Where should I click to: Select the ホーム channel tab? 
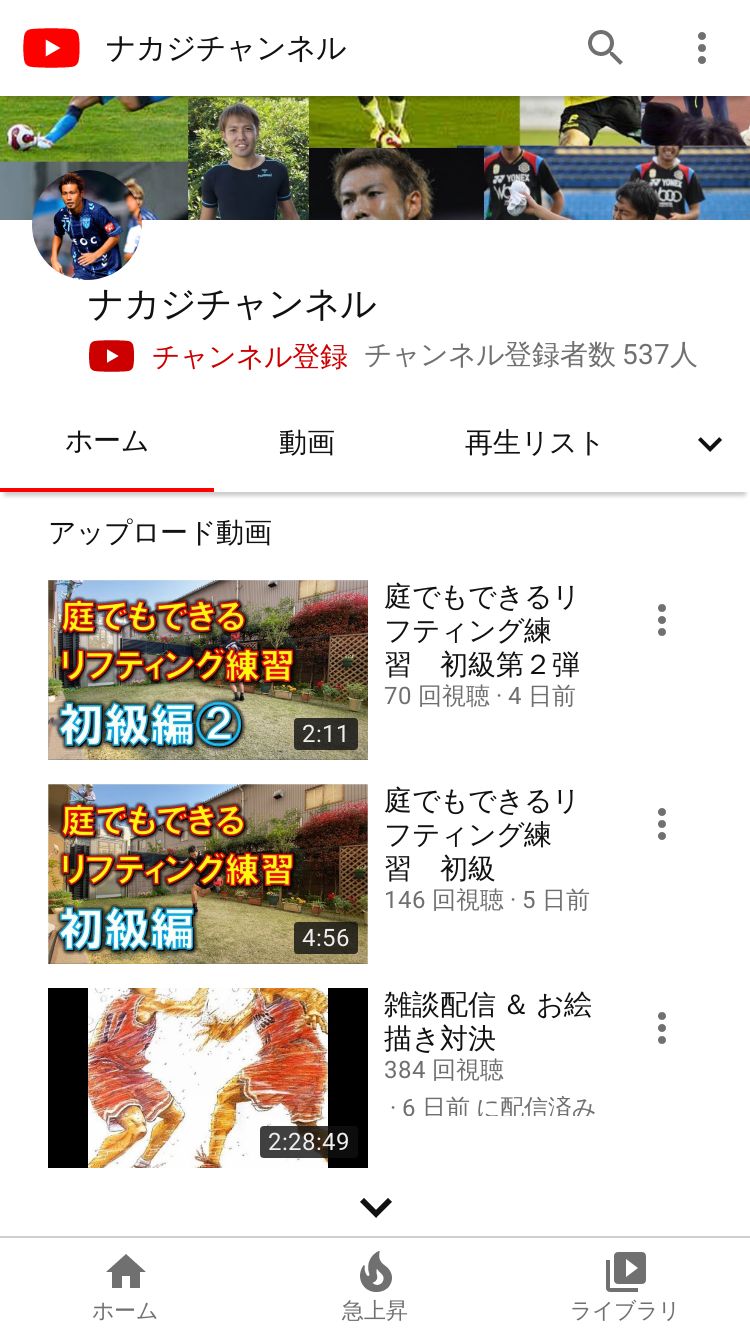tap(107, 442)
